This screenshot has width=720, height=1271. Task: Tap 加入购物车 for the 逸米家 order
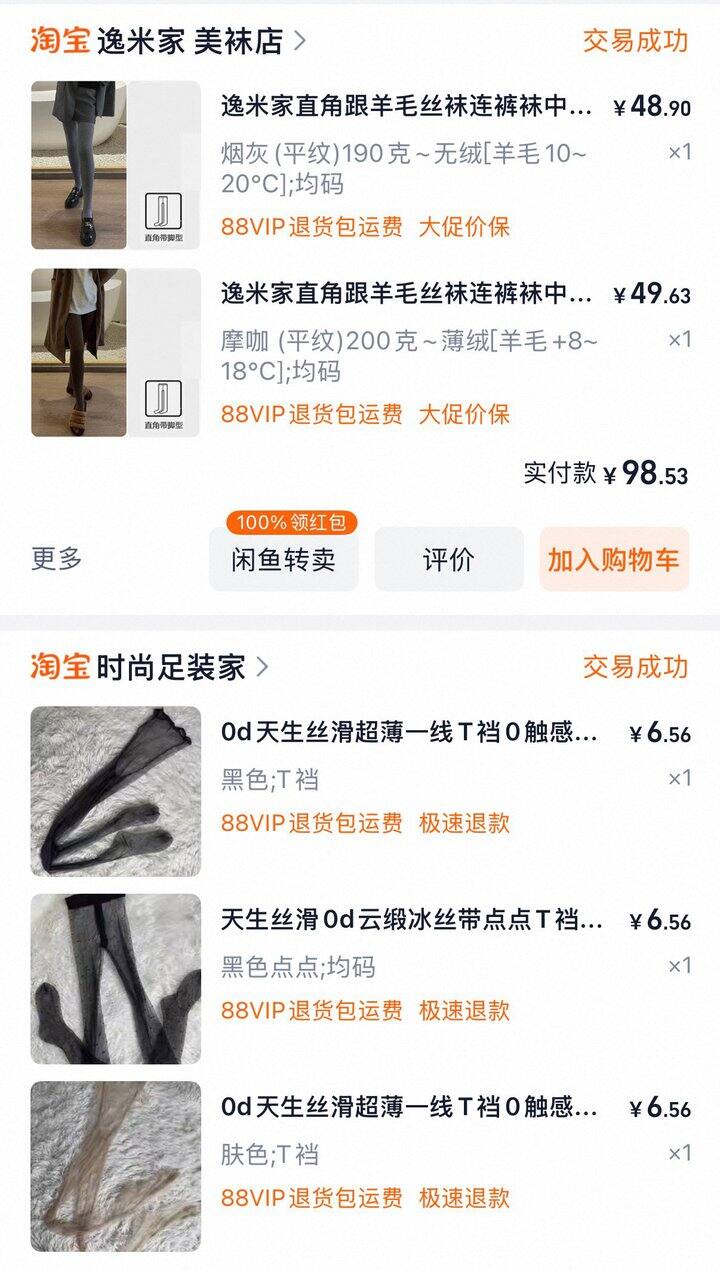click(614, 559)
